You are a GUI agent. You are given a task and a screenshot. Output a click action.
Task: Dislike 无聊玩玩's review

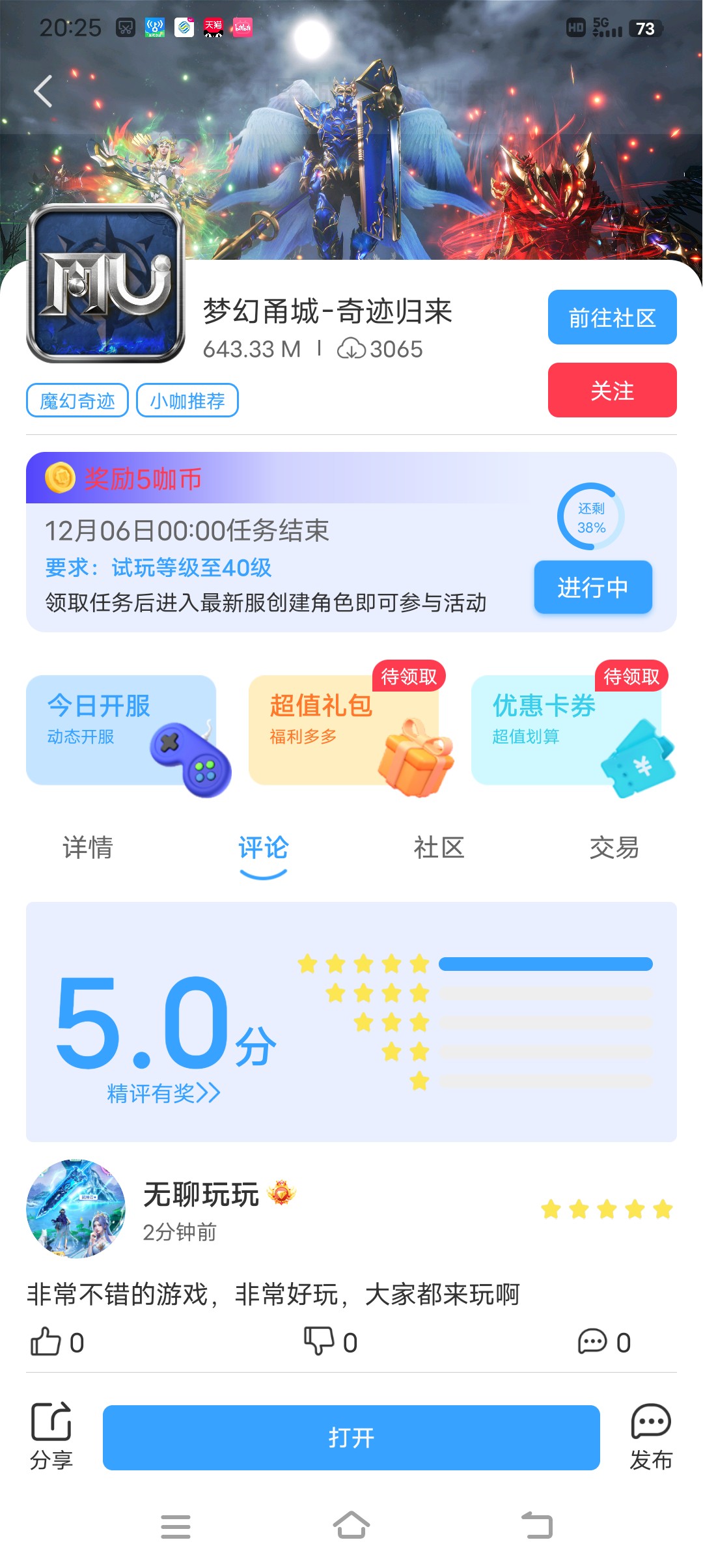[x=331, y=1343]
